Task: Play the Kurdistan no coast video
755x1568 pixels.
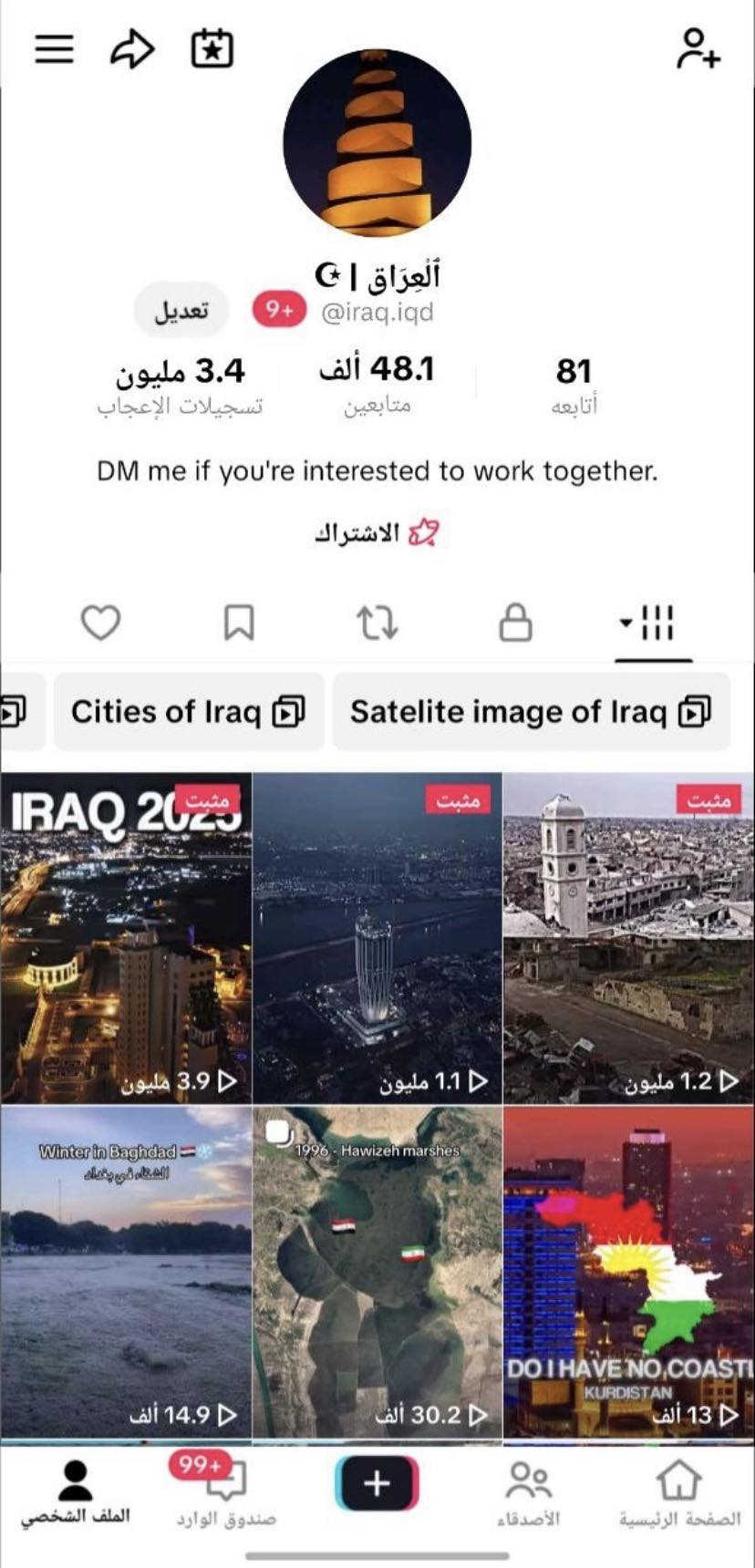Action: [629, 1272]
